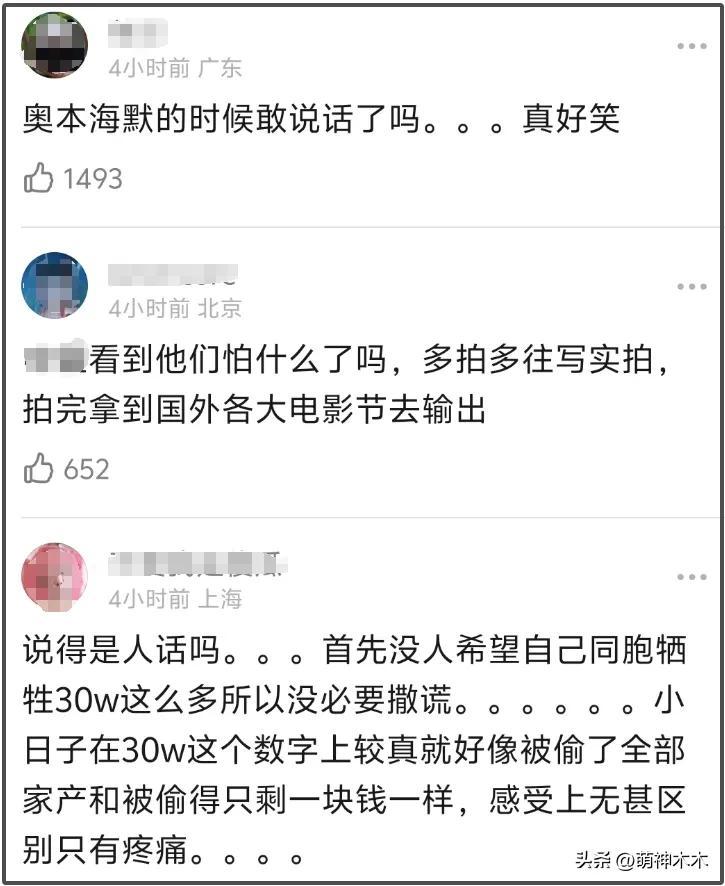725x886 pixels.
Task: View the 广东 commenter's profile avatar
Action: pyautogui.click(x=55, y=45)
